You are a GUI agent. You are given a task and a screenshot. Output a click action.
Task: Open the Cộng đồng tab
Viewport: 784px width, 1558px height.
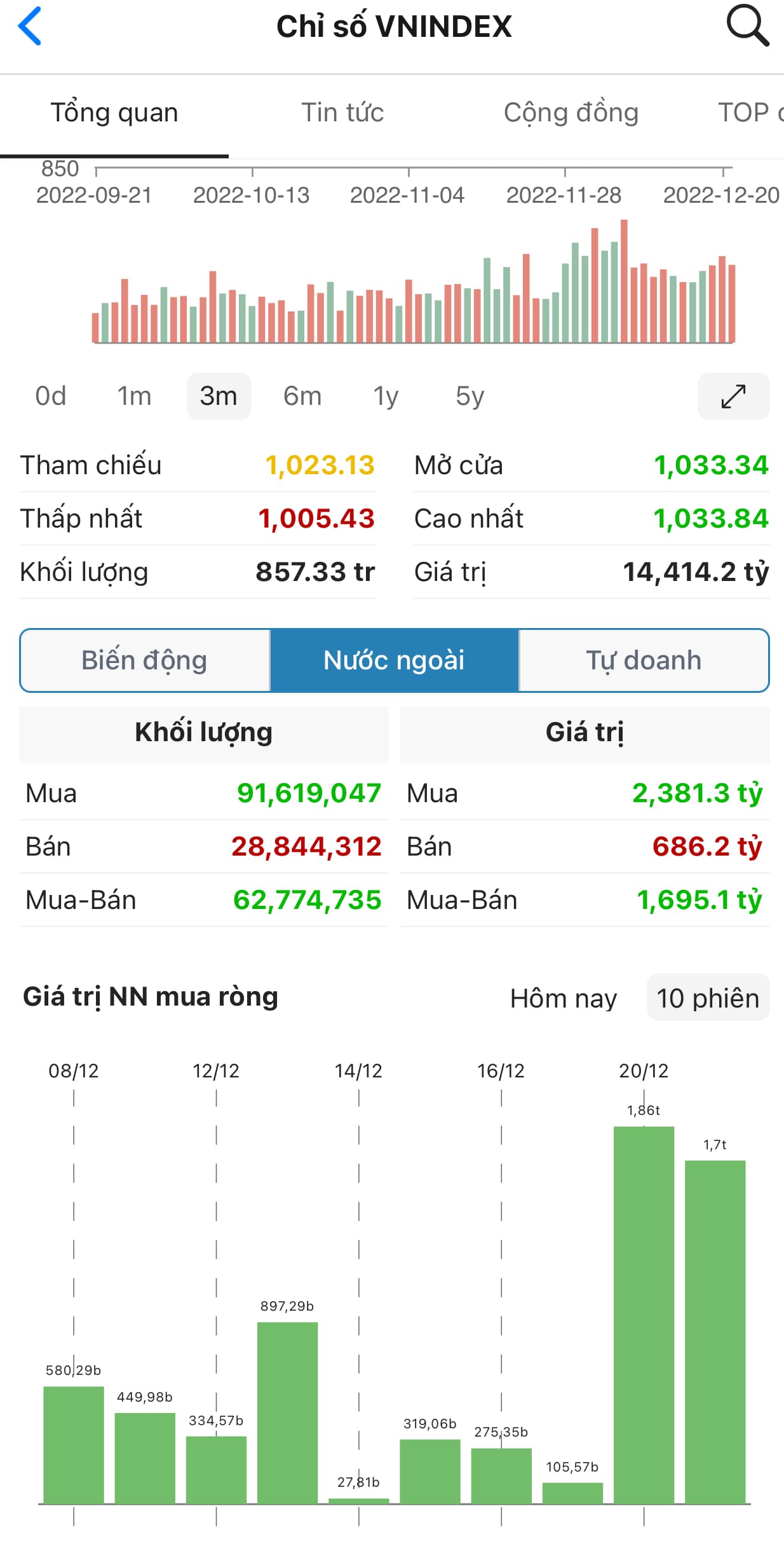click(571, 113)
